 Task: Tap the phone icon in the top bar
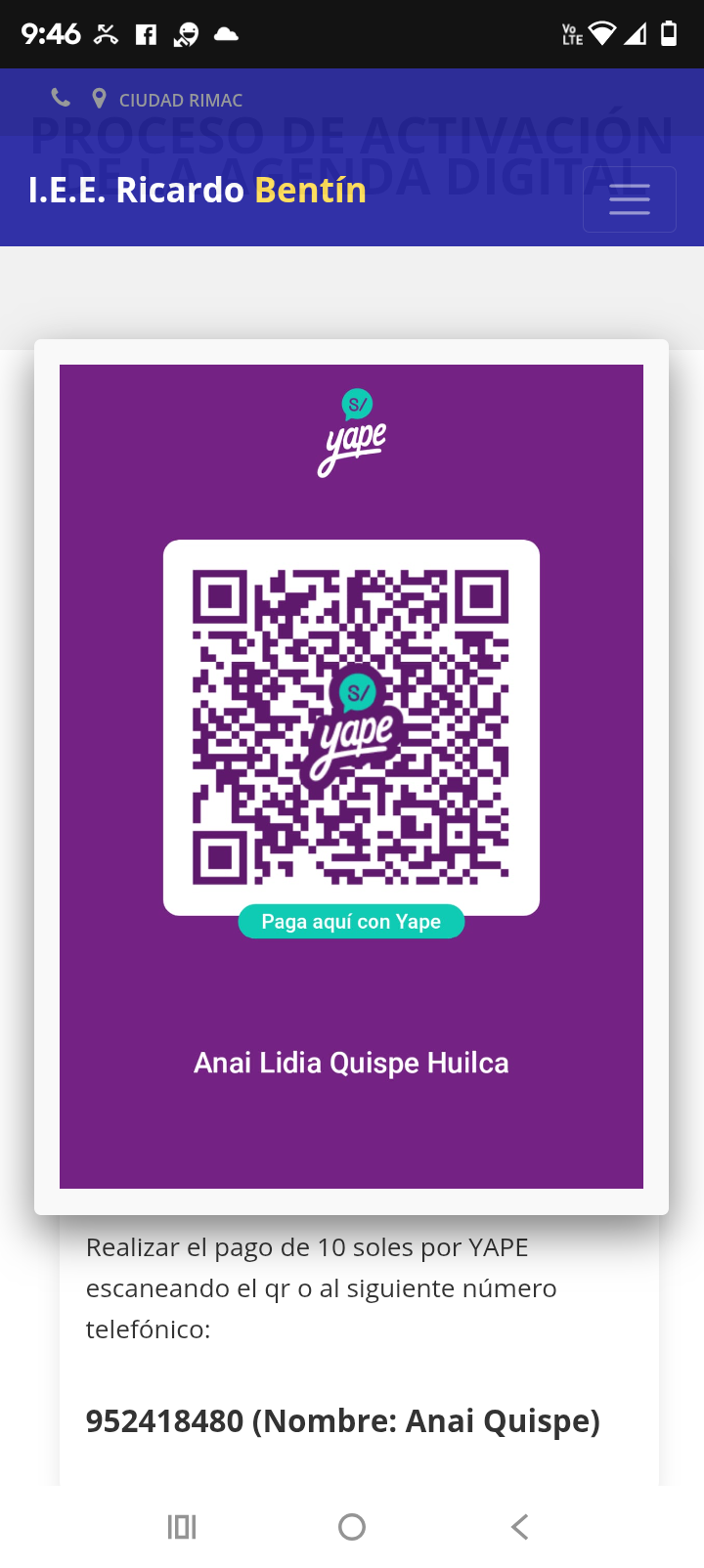tap(61, 98)
